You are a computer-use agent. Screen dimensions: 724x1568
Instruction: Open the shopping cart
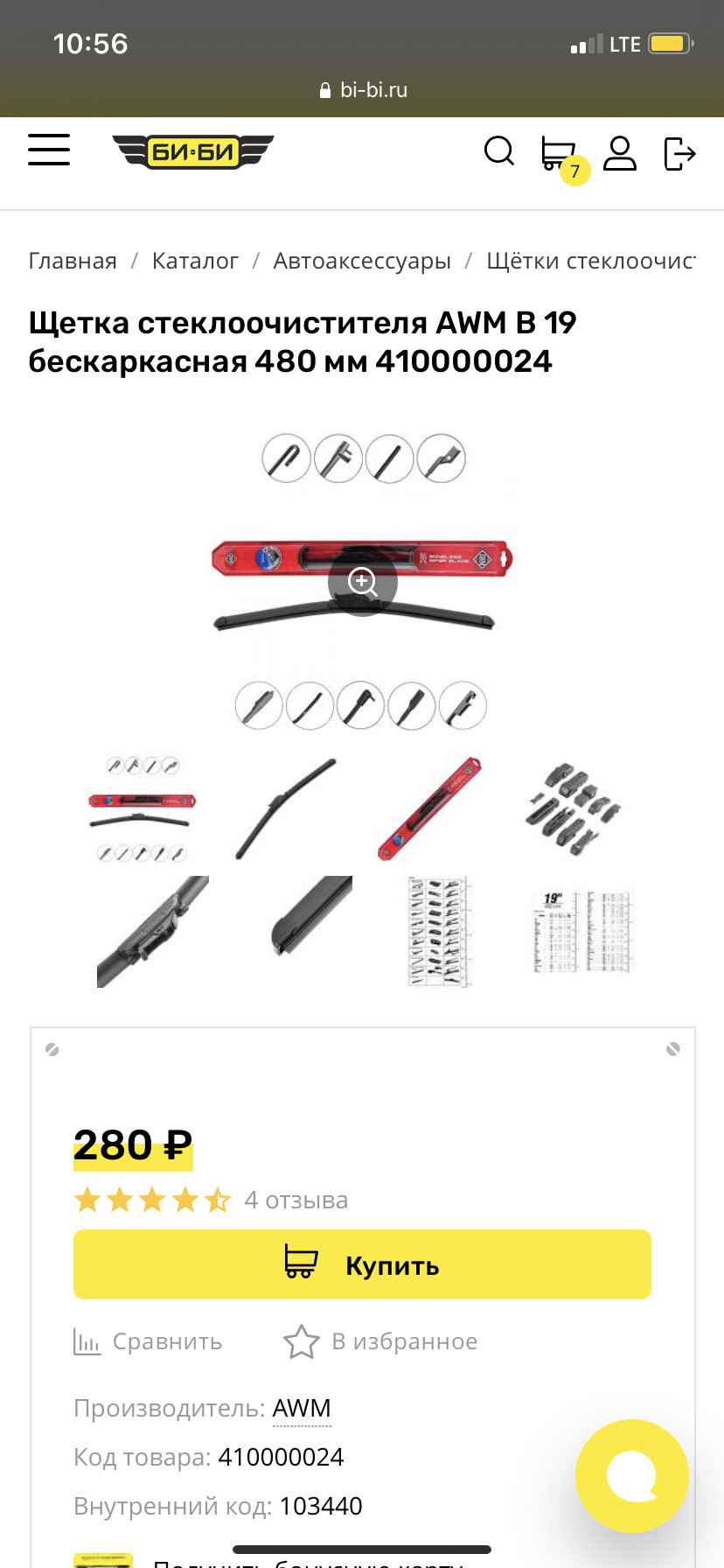point(558,154)
